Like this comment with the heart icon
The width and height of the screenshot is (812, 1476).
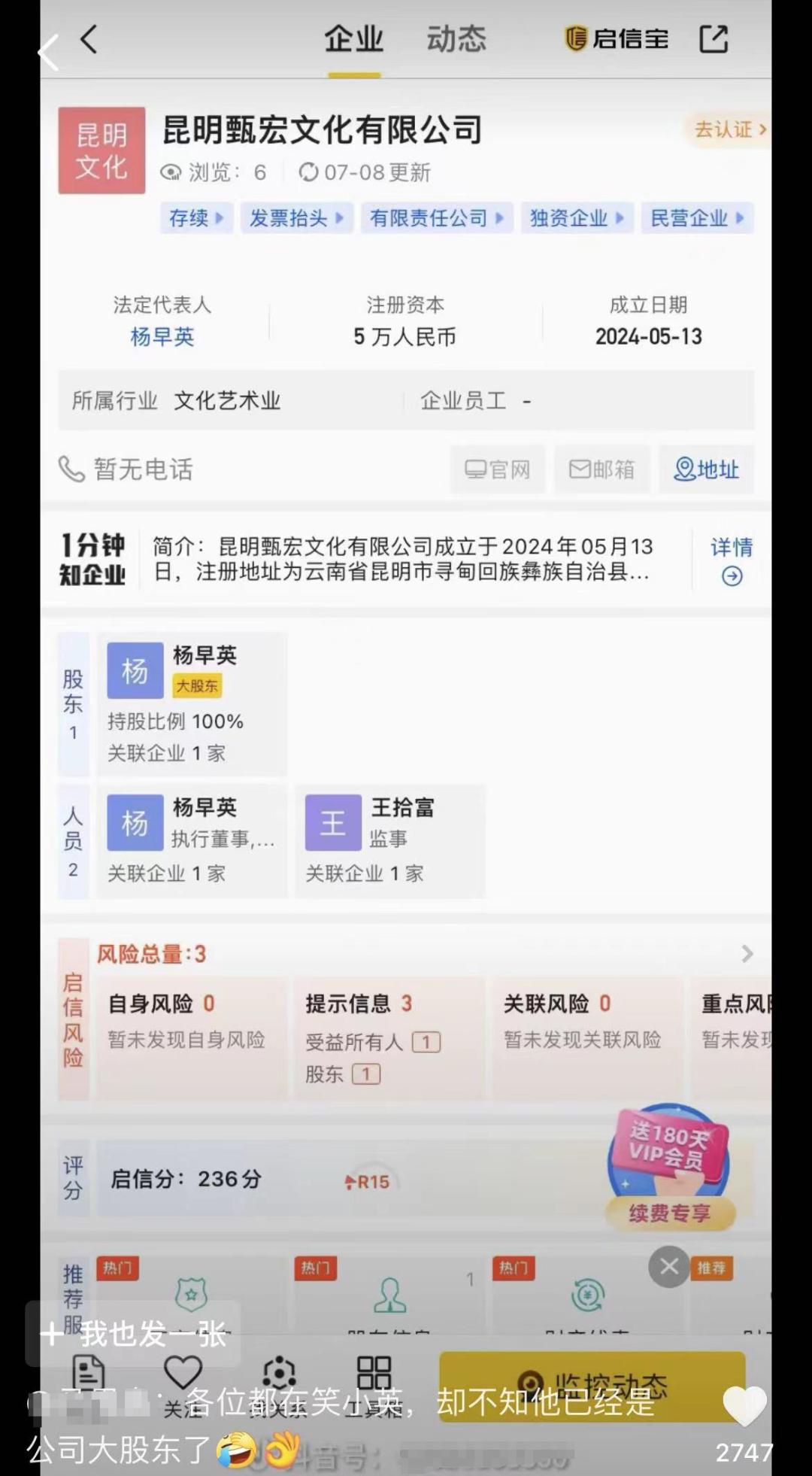point(744,1405)
